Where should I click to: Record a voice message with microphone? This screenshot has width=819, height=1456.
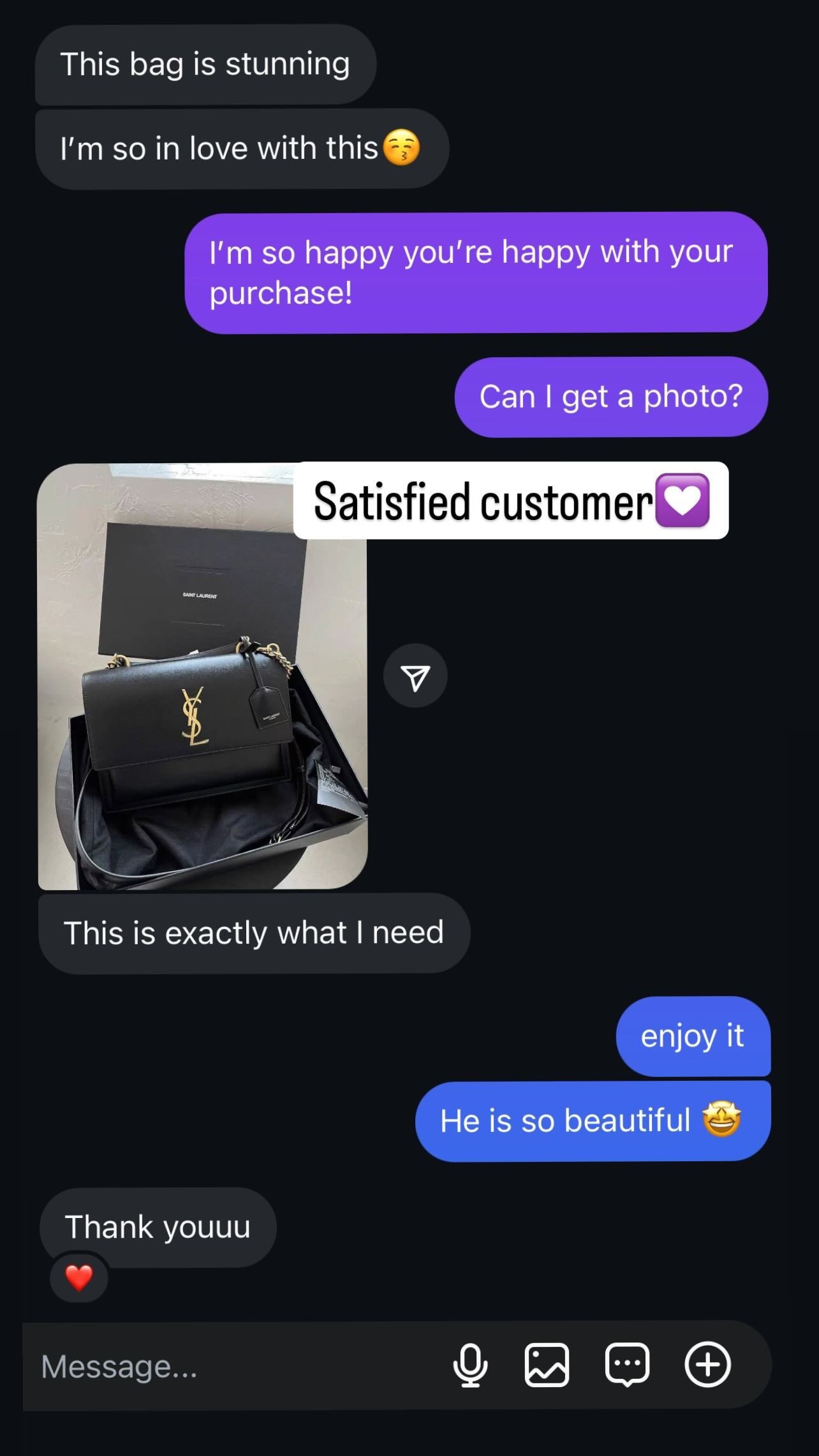click(x=471, y=1365)
